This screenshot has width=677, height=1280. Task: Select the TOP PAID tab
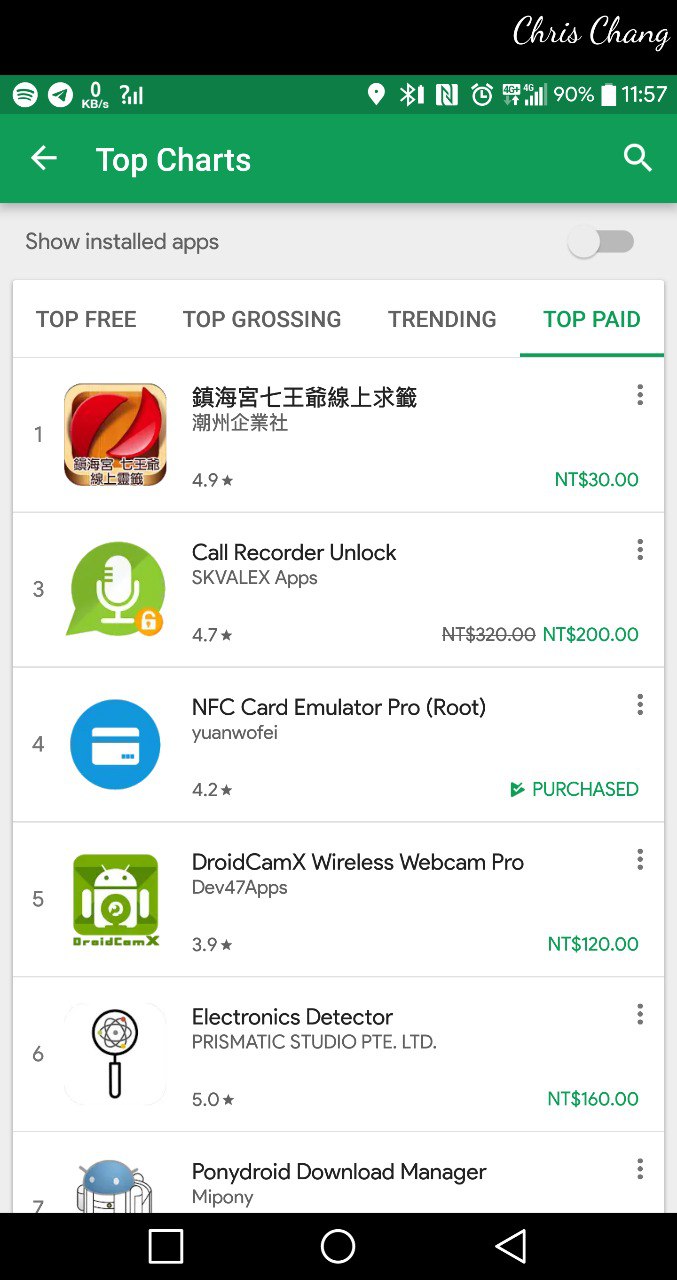[x=592, y=319]
